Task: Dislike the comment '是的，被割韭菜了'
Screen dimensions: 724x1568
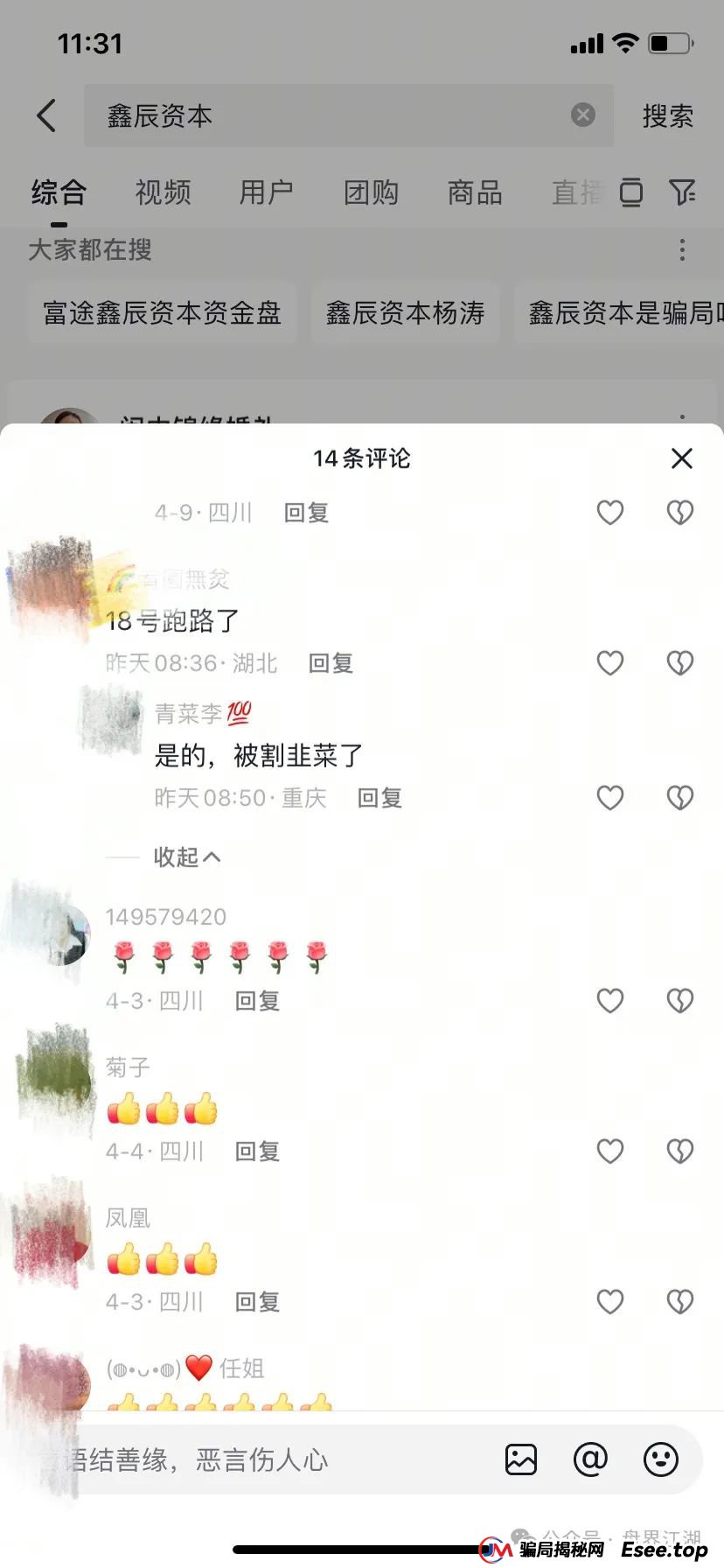Action: point(679,798)
